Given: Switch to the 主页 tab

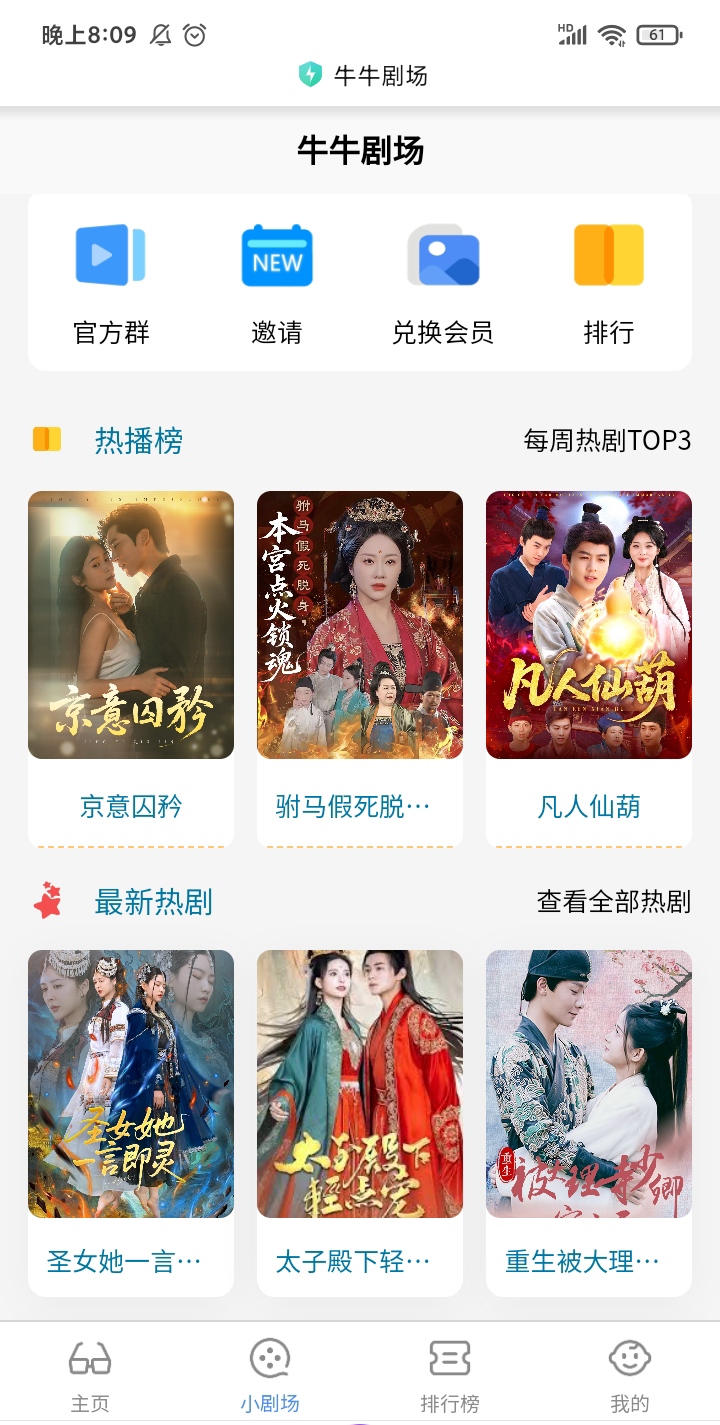Looking at the screenshot, I should [90, 1375].
